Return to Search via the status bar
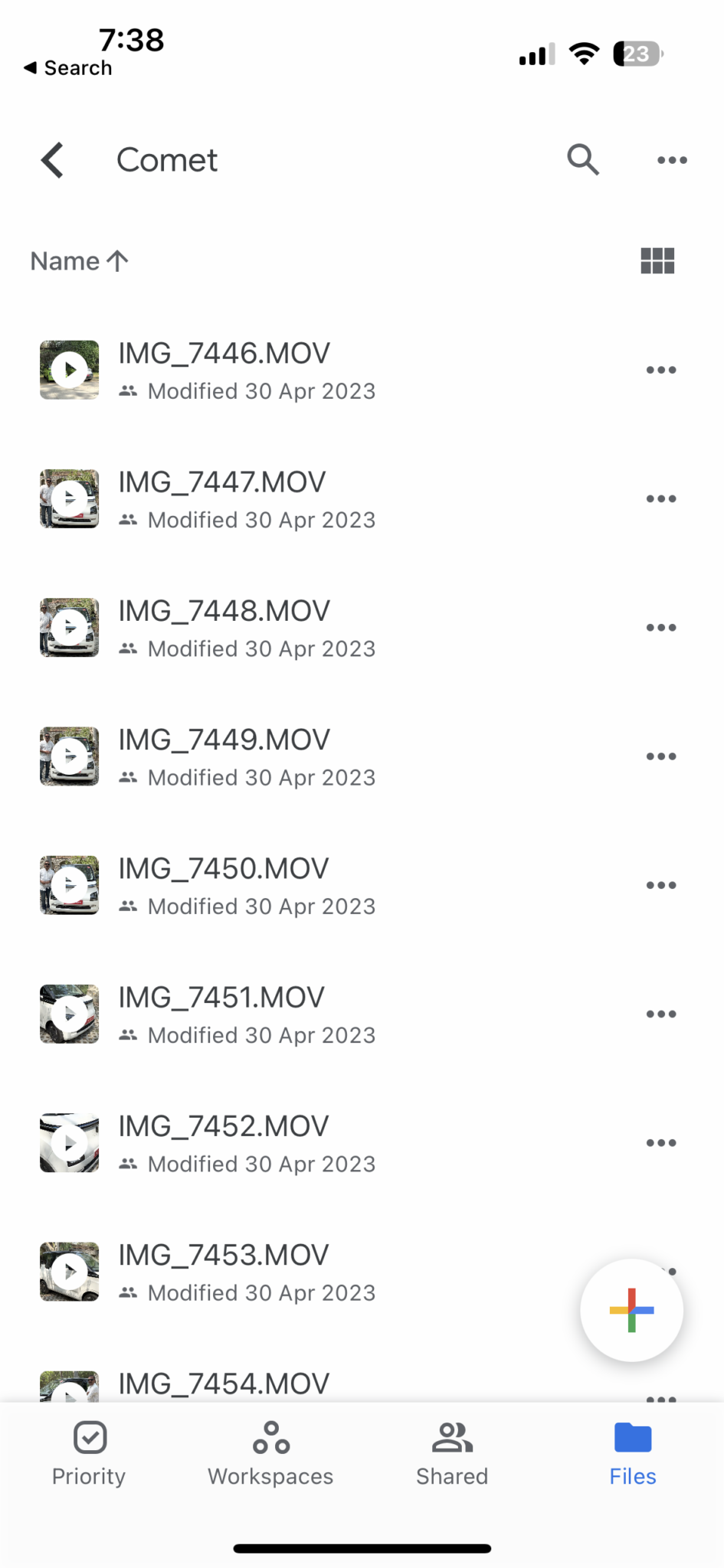 (x=68, y=67)
